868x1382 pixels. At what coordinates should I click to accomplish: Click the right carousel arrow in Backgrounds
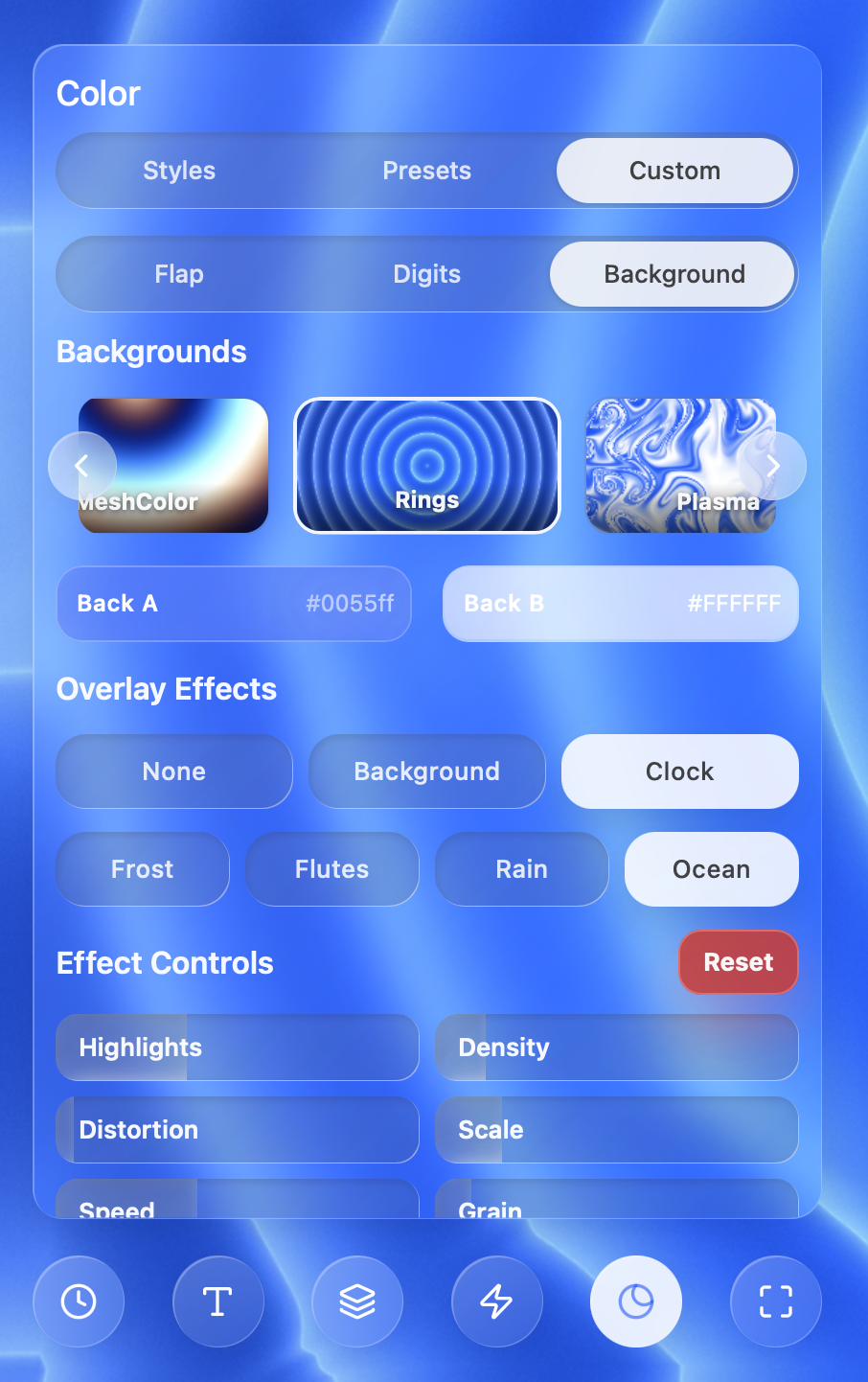coord(772,466)
